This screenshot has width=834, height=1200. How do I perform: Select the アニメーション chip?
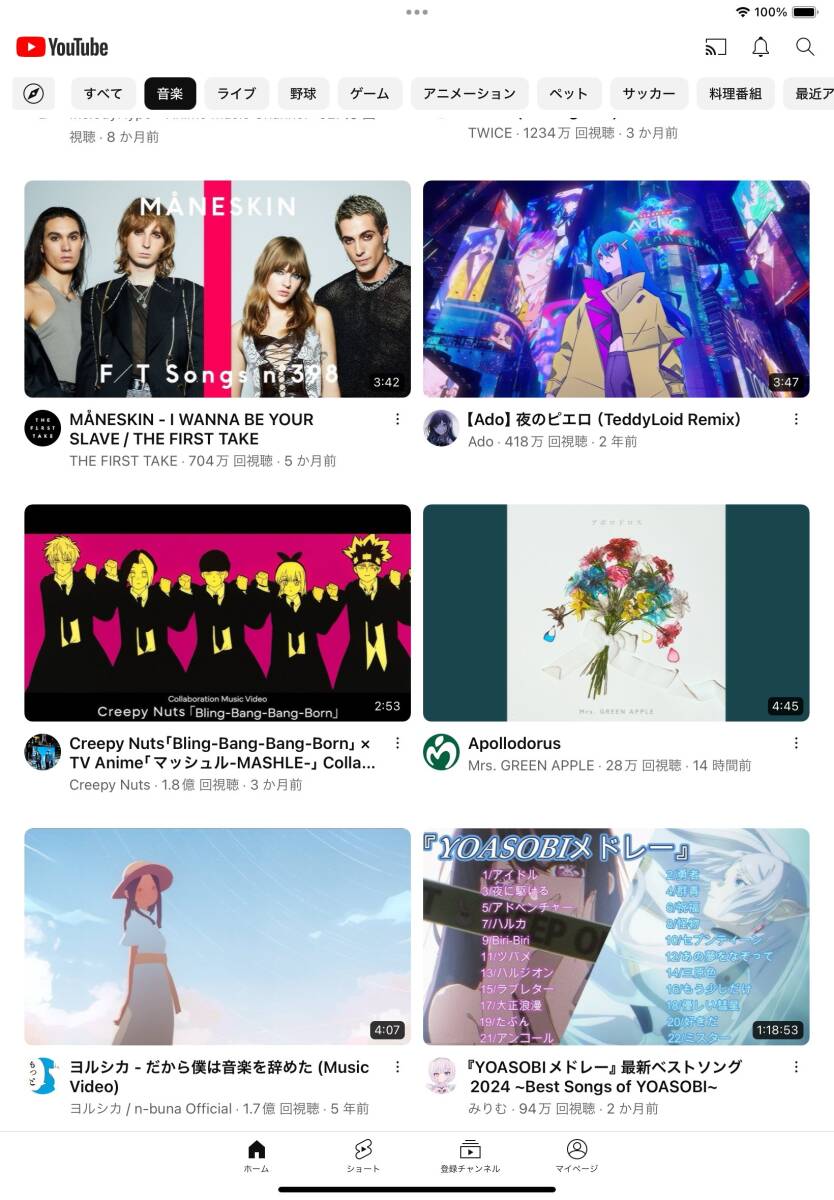tap(469, 94)
